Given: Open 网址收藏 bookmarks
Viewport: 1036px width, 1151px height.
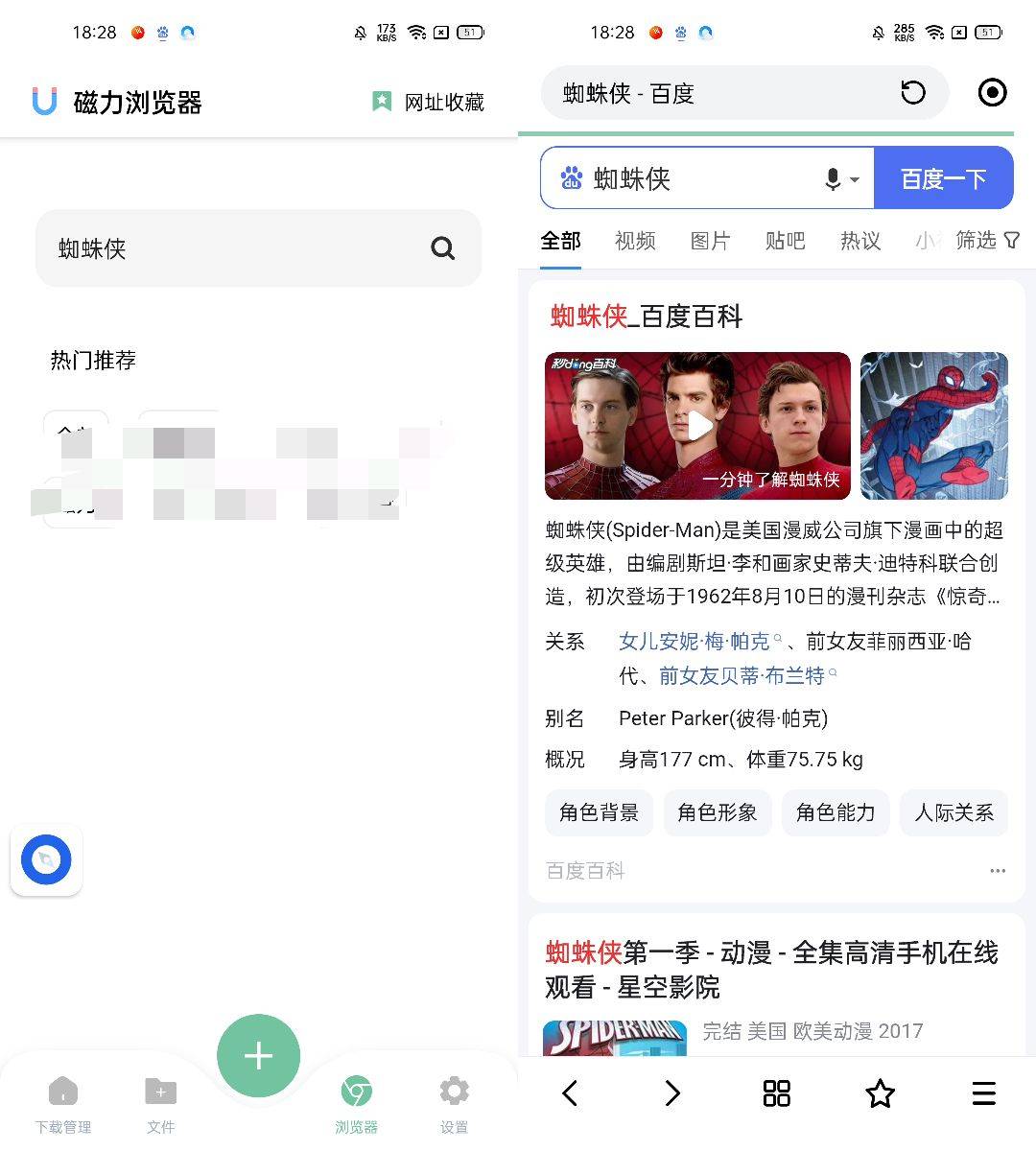Looking at the screenshot, I should point(428,102).
